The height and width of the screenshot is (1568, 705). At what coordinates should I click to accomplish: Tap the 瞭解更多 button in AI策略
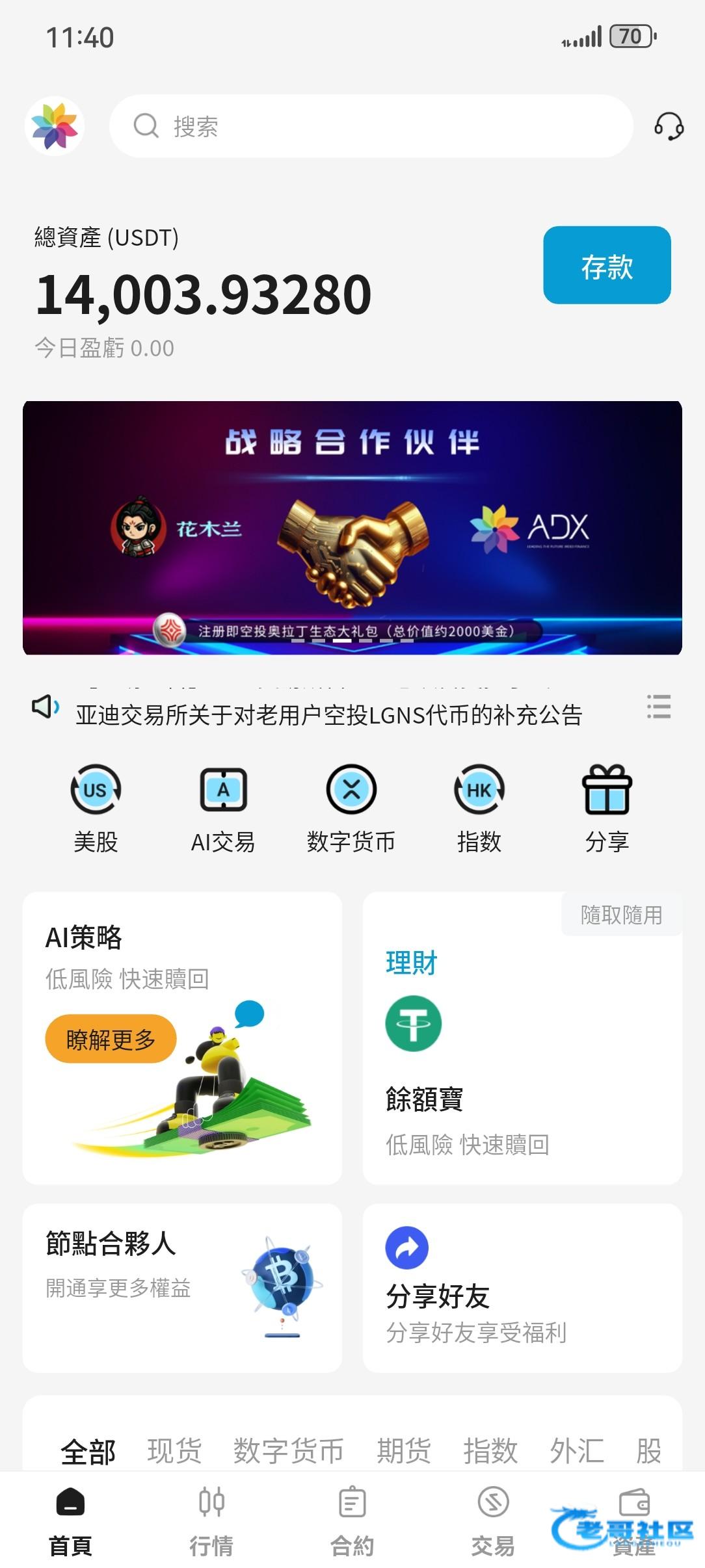[111, 1039]
